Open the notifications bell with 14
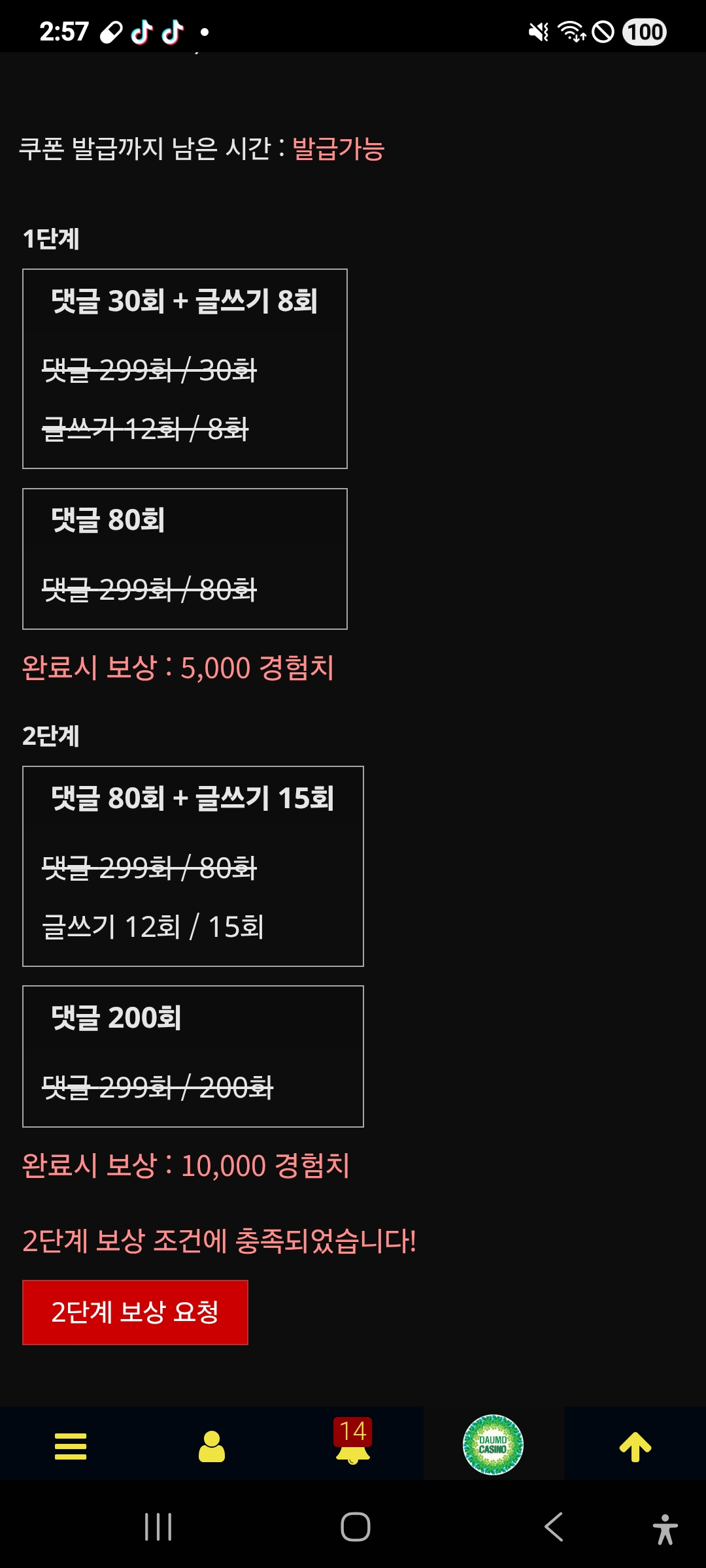Viewport: 706px width, 1568px height. (353, 1444)
